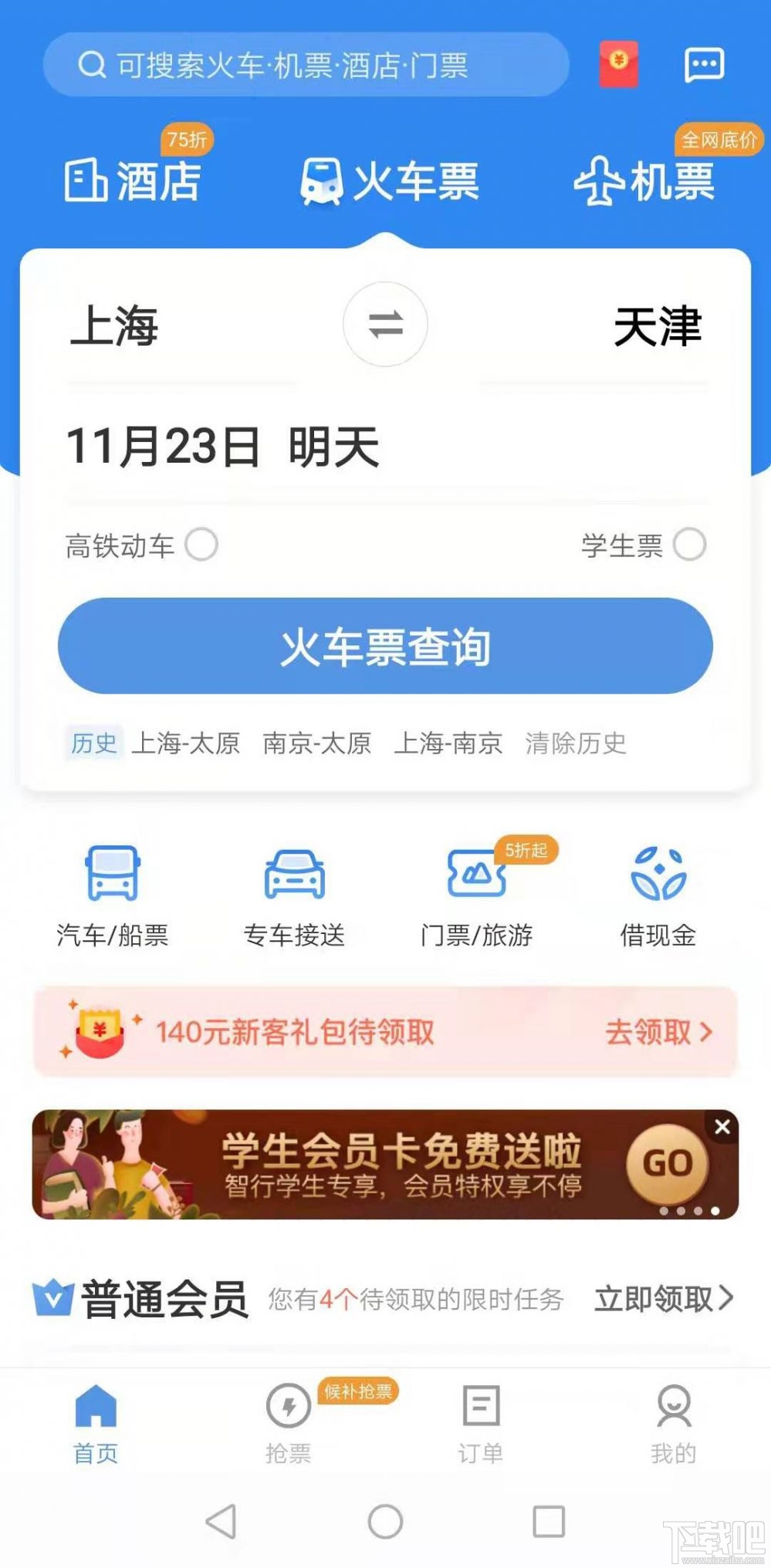Screen dimensions: 771x1568
Task: Change arrival city 天津
Action: [x=657, y=325]
